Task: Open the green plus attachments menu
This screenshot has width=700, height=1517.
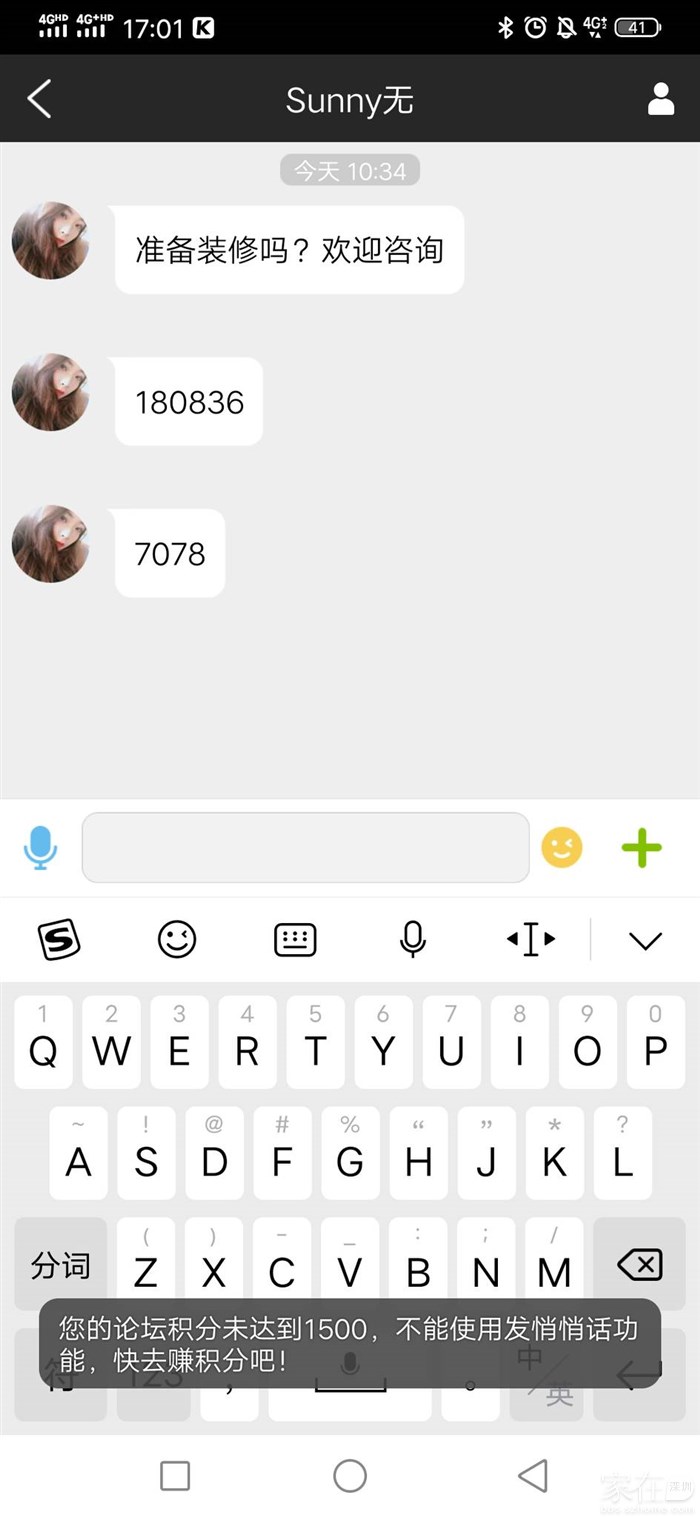Action: [641, 848]
